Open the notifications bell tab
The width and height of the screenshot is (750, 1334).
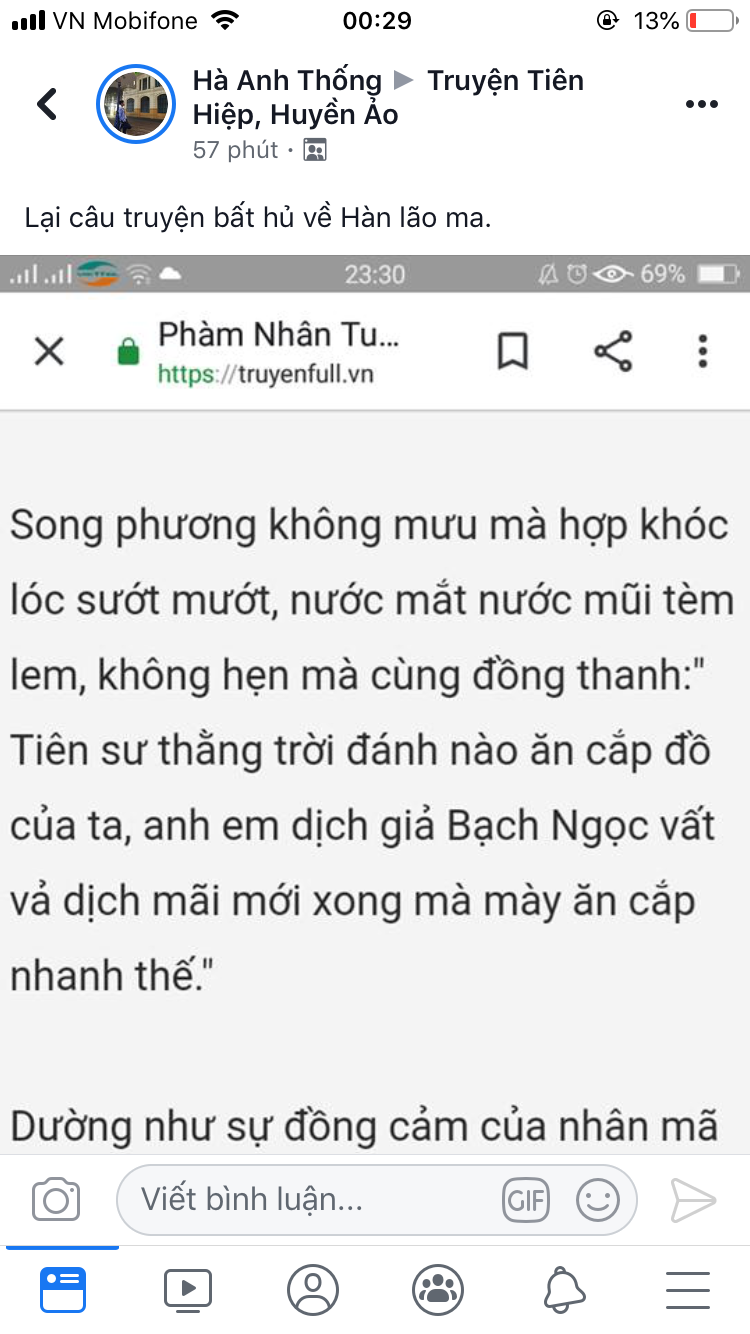tap(564, 1290)
